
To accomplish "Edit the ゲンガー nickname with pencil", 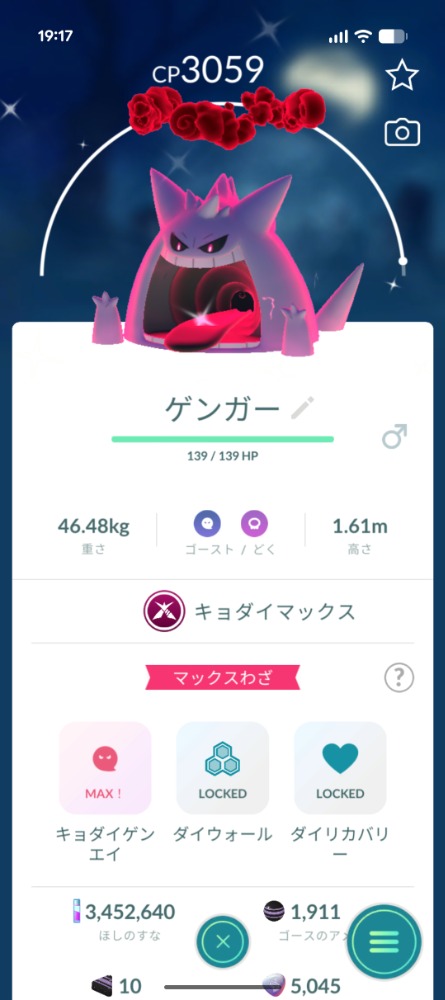I will pos(302,408).
